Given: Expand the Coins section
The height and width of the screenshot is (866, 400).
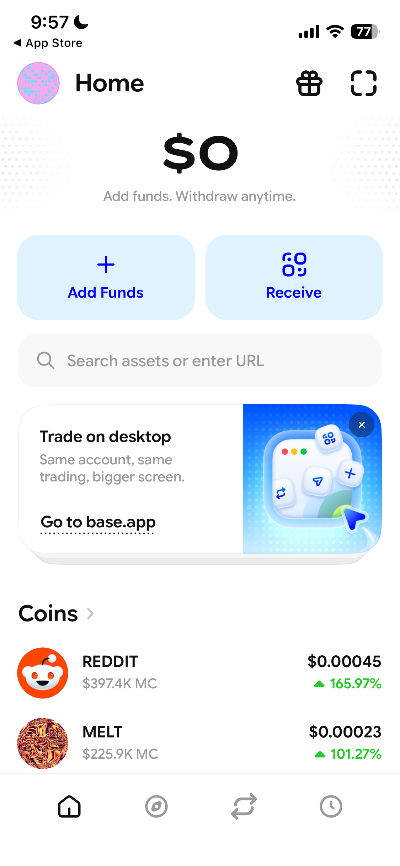Looking at the screenshot, I should click(56, 614).
